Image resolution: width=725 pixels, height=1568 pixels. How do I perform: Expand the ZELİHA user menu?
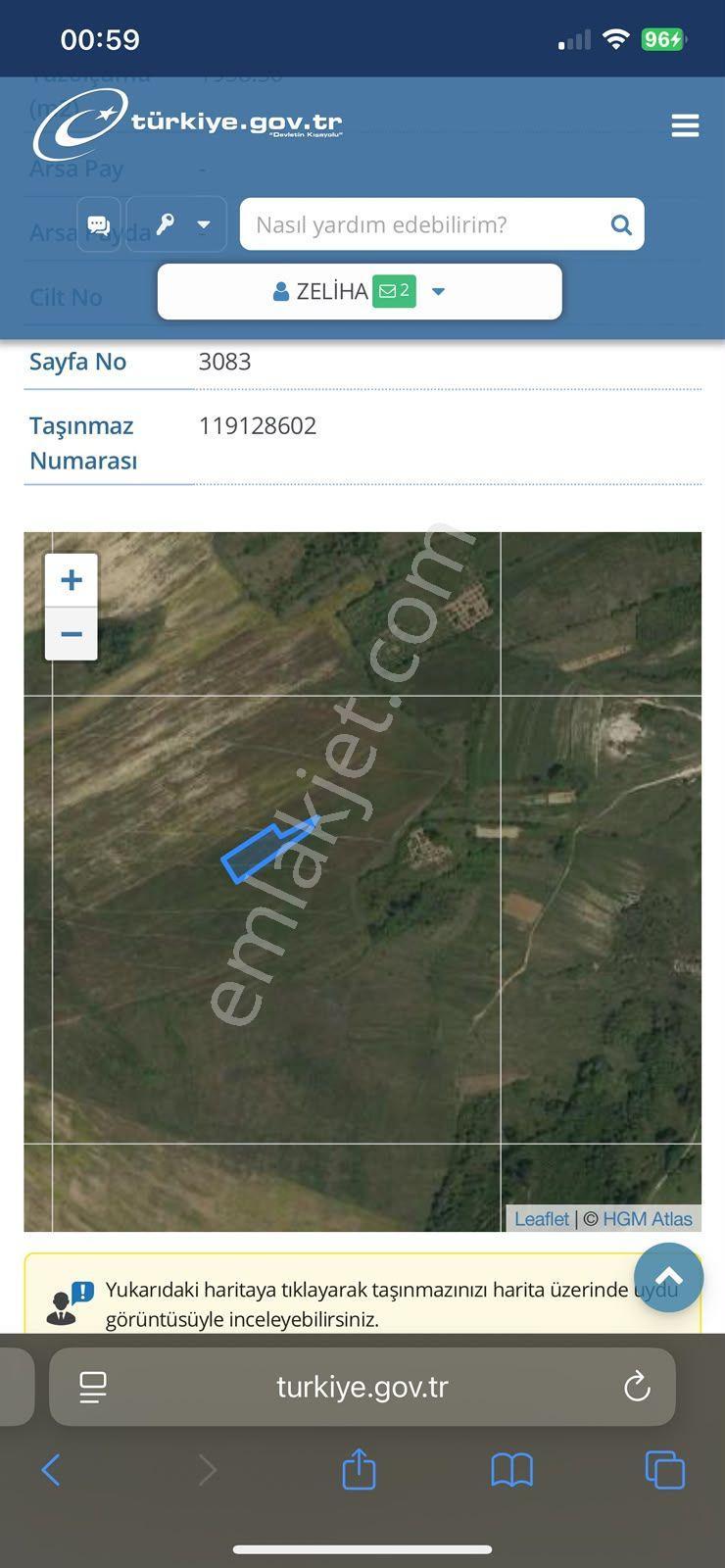click(360, 291)
